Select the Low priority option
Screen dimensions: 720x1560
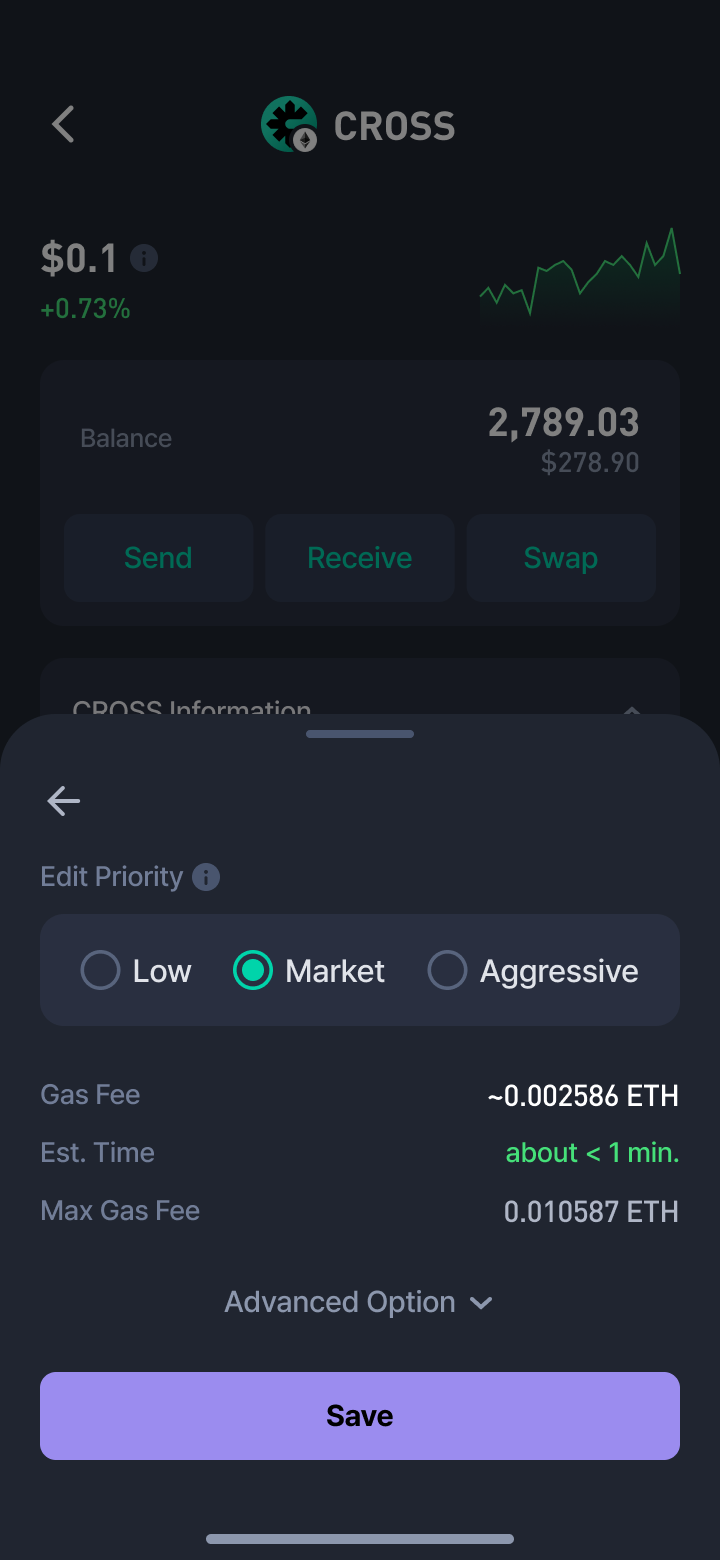136,970
